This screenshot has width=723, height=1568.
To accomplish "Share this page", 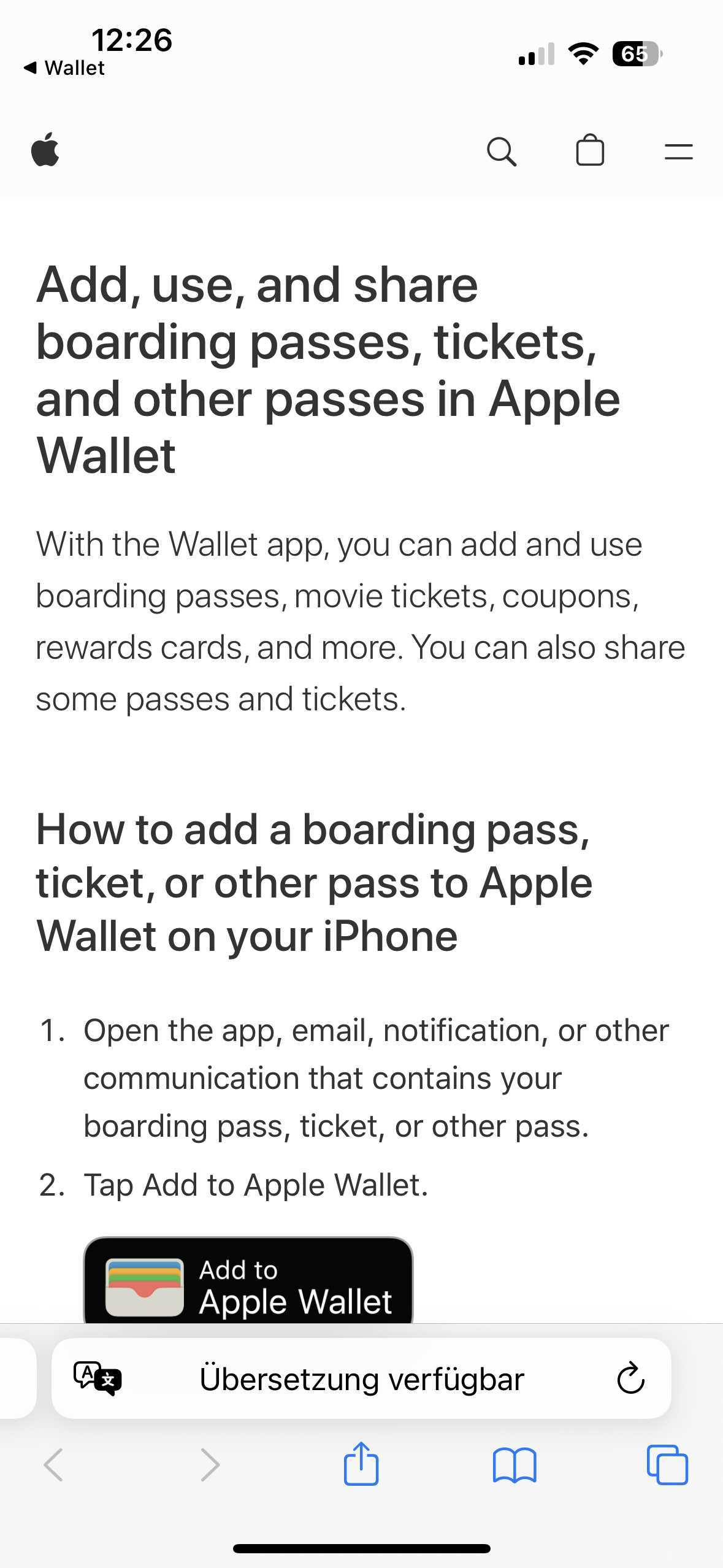I will (x=361, y=1464).
